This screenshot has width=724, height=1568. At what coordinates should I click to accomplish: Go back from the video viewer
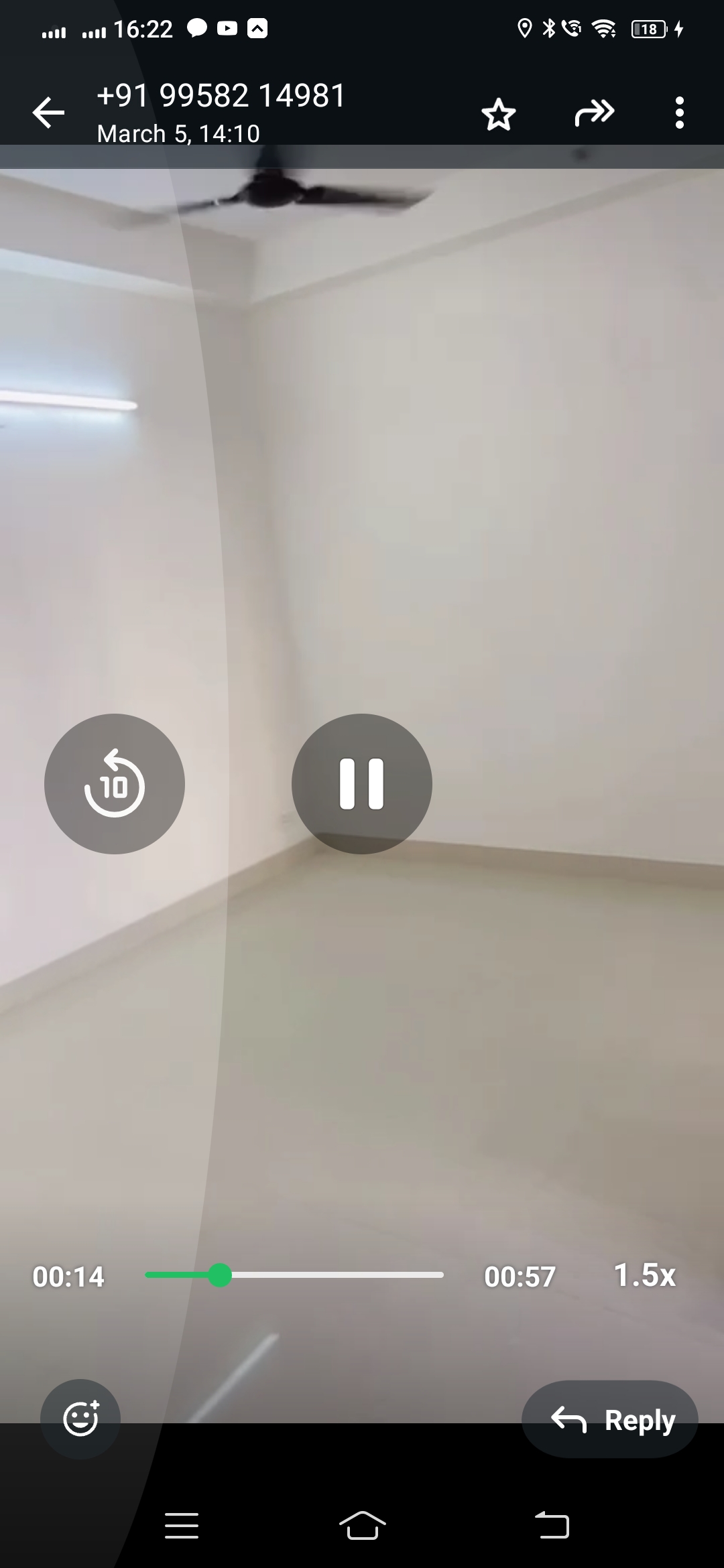click(48, 113)
